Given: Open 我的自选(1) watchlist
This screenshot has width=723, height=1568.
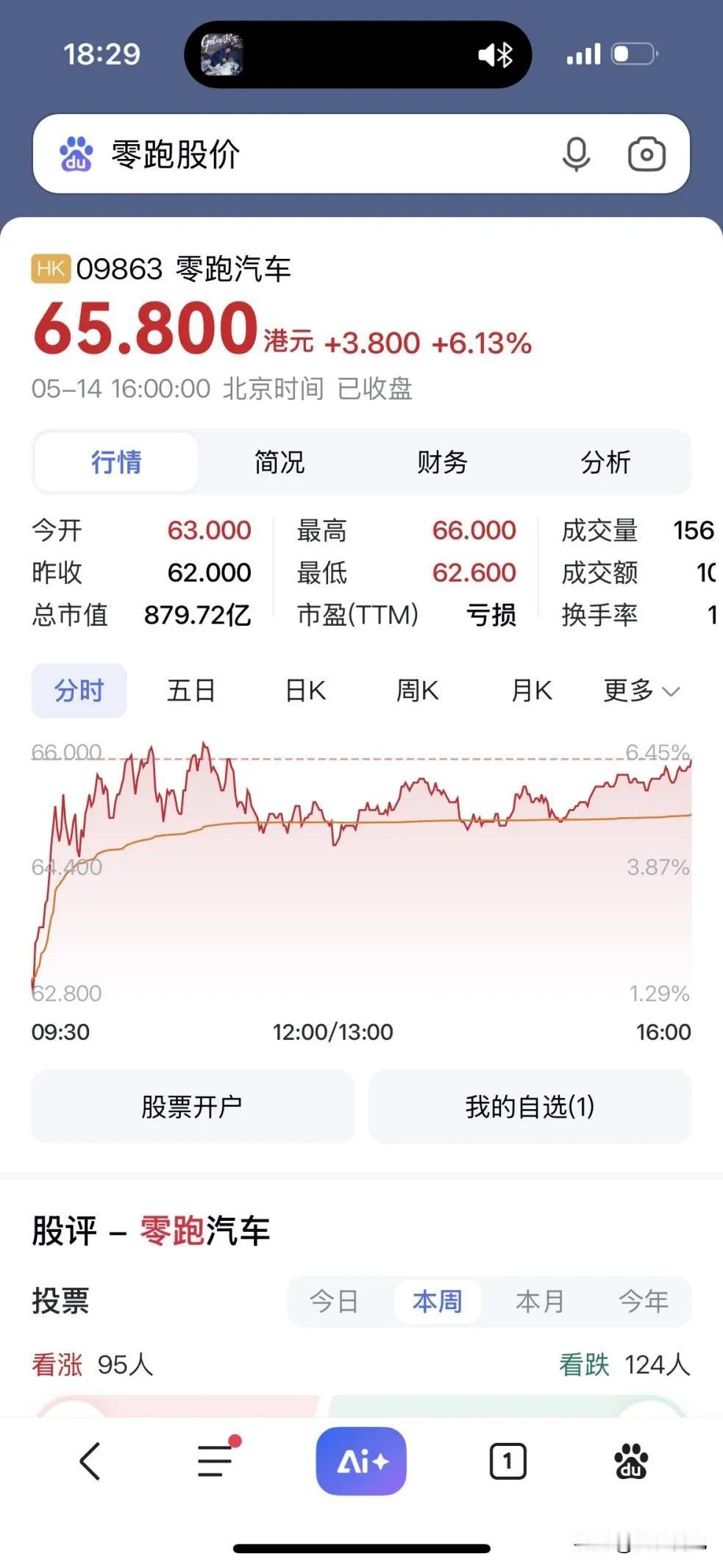Looking at the screenshot, I should tap(530, 1106).
